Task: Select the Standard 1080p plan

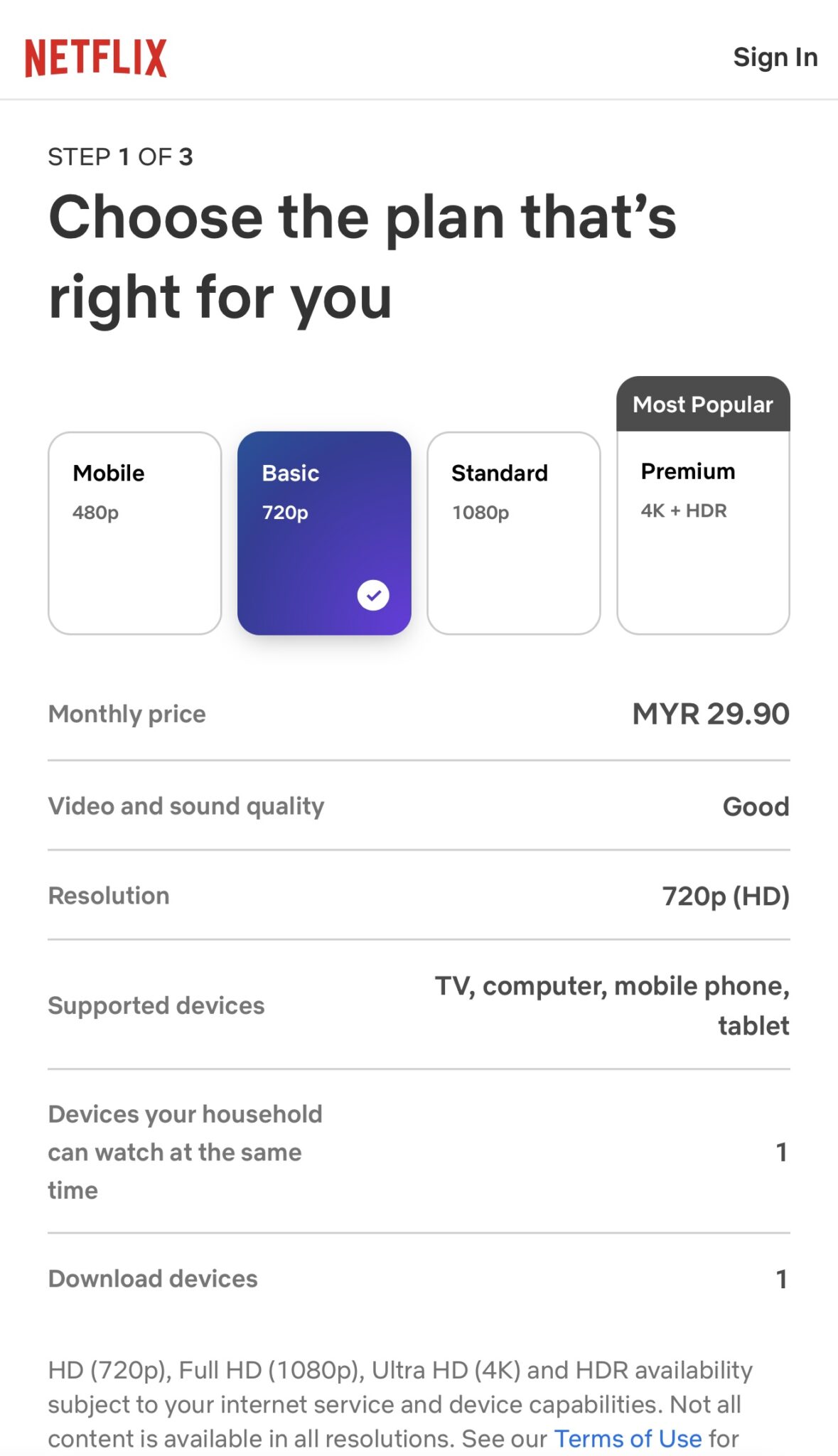Action: click(515, 532)
